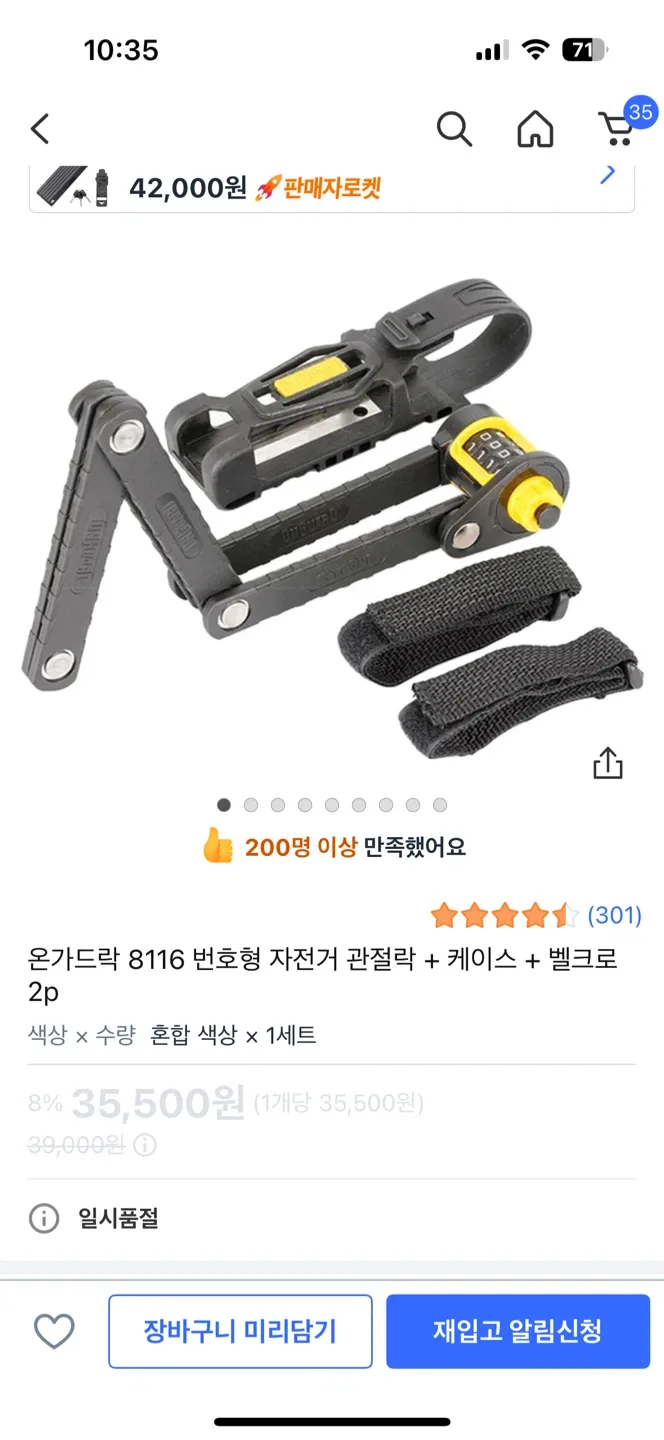The height and width of the screenshot is (1440, 664).
Task: Open the search magnifier icon
Action: click(x=454, y=129)
